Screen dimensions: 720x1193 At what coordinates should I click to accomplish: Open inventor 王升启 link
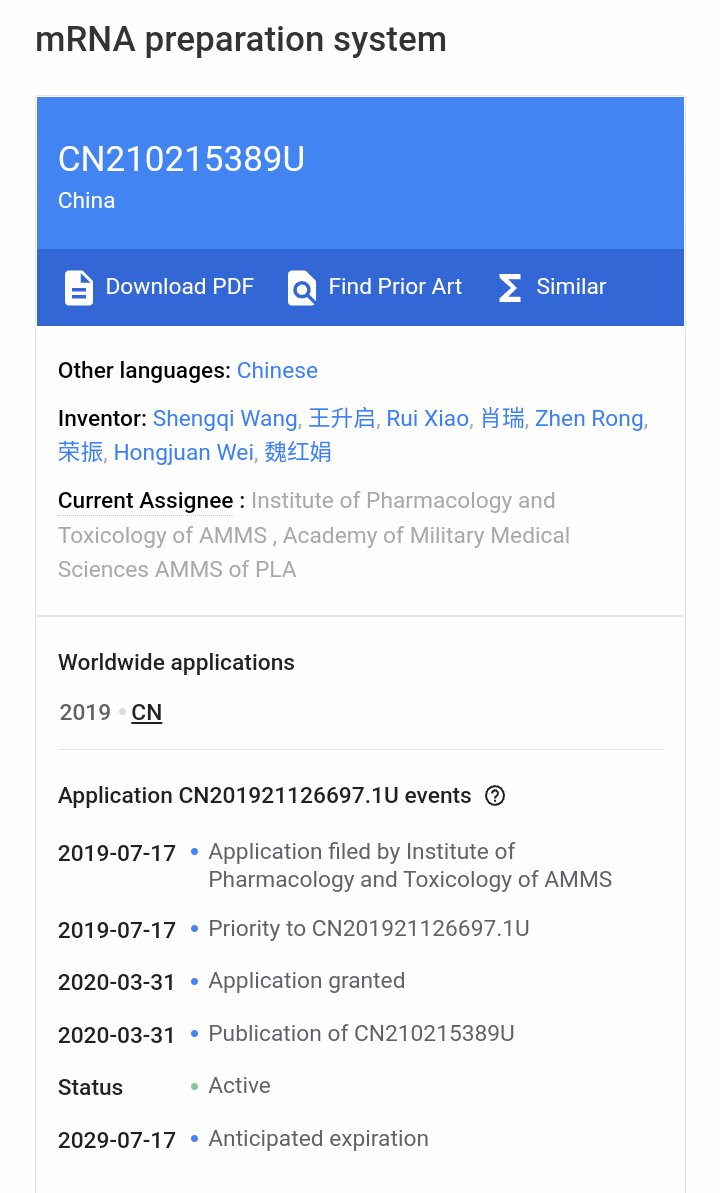point(342,419)
